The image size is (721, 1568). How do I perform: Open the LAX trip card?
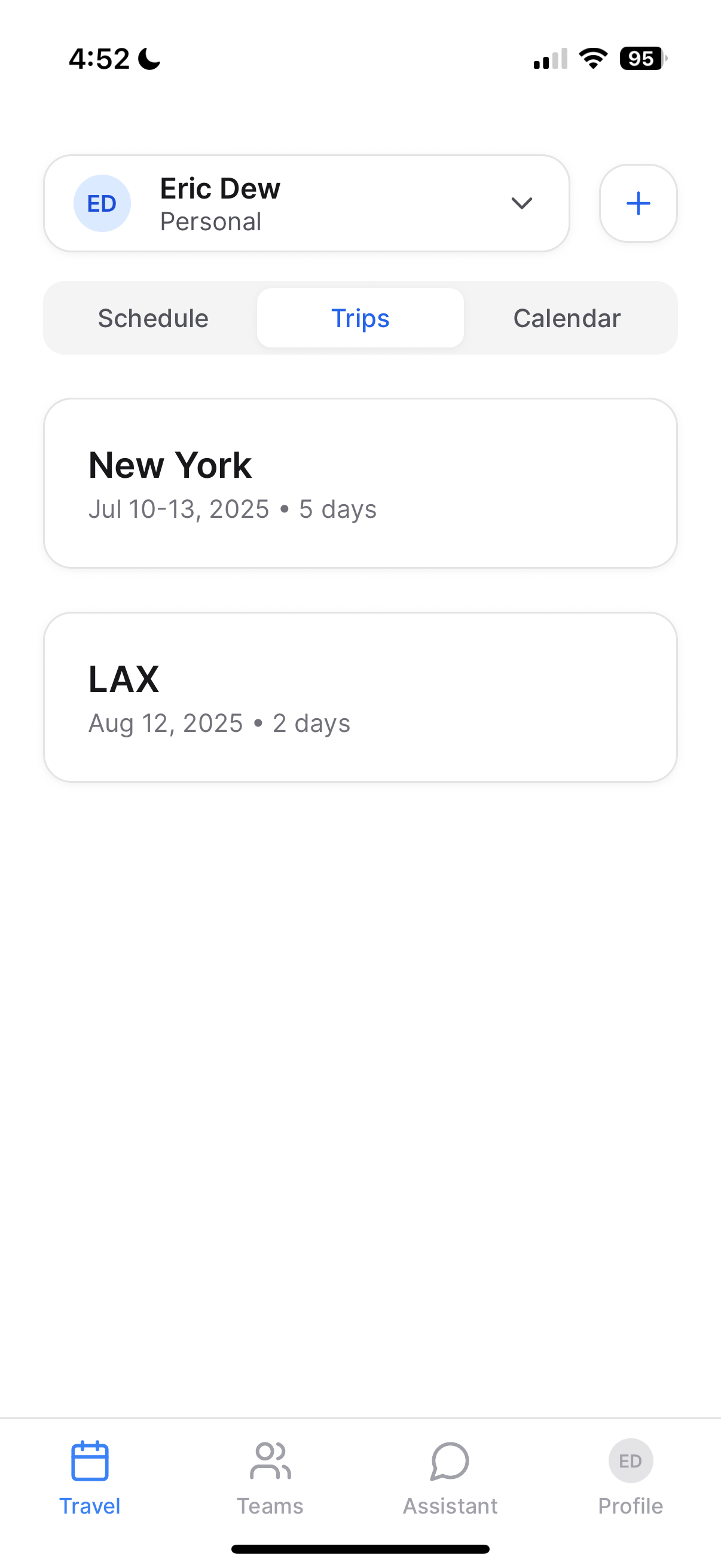point(360,697)
